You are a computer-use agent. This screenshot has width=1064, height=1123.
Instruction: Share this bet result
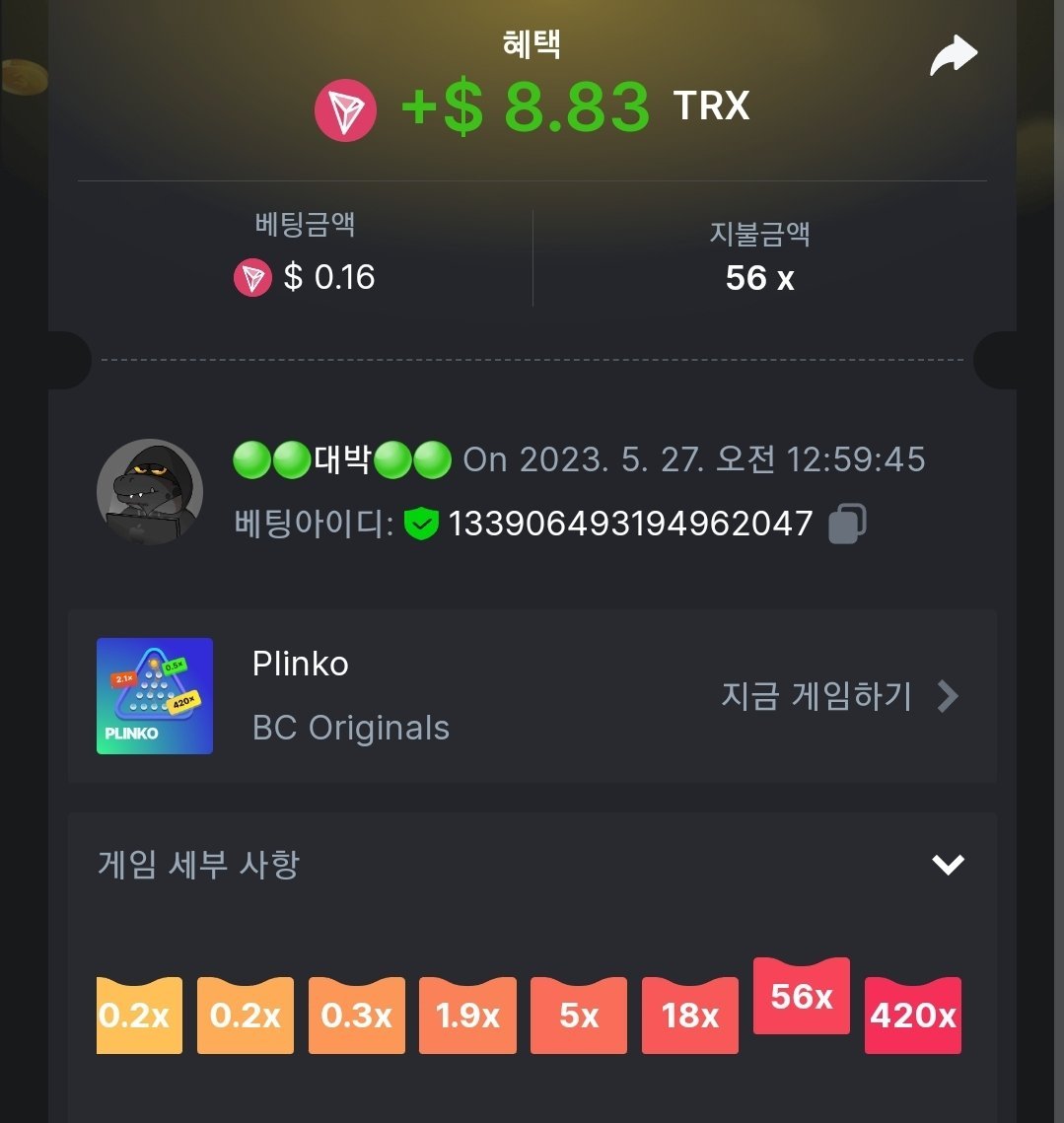953,56
